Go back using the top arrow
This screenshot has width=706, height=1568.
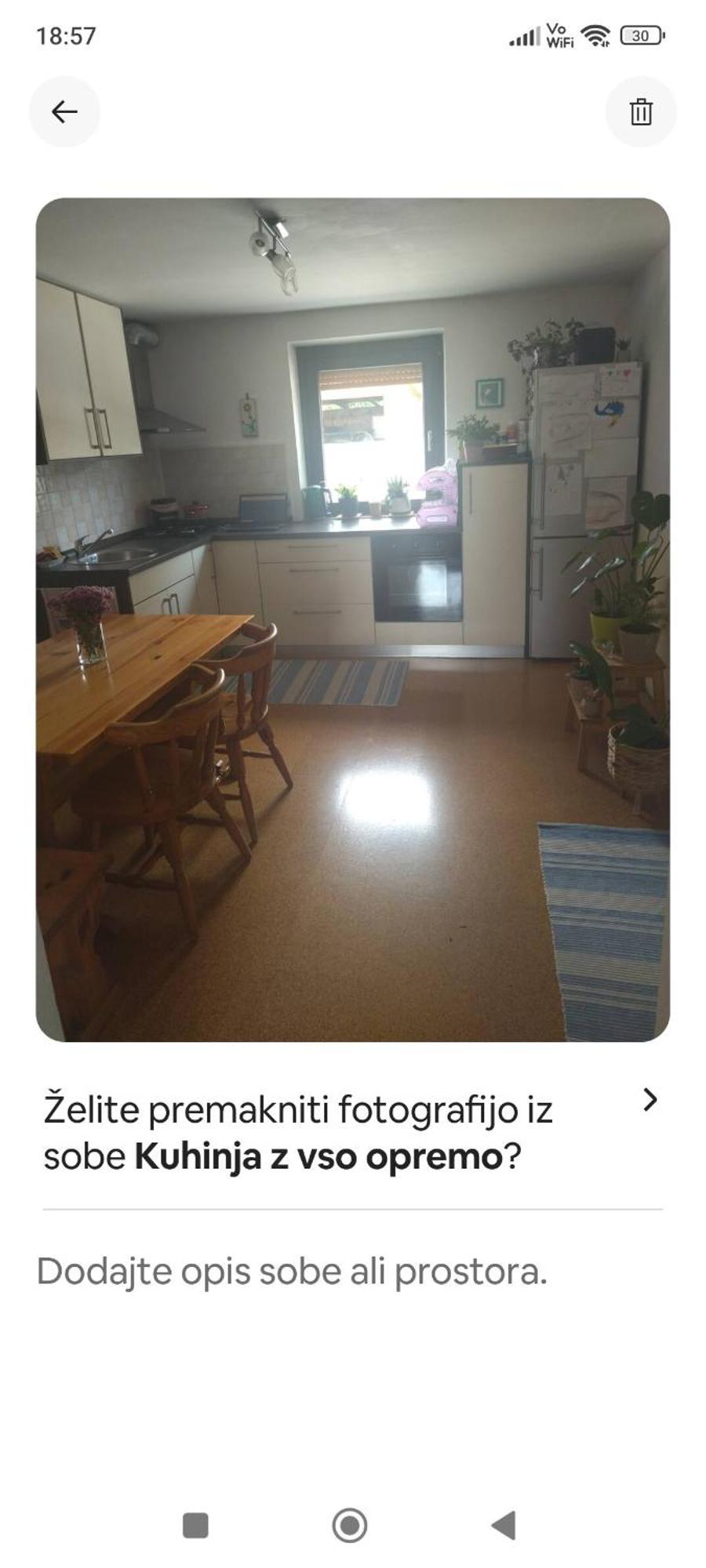click(x=64, y=112)
